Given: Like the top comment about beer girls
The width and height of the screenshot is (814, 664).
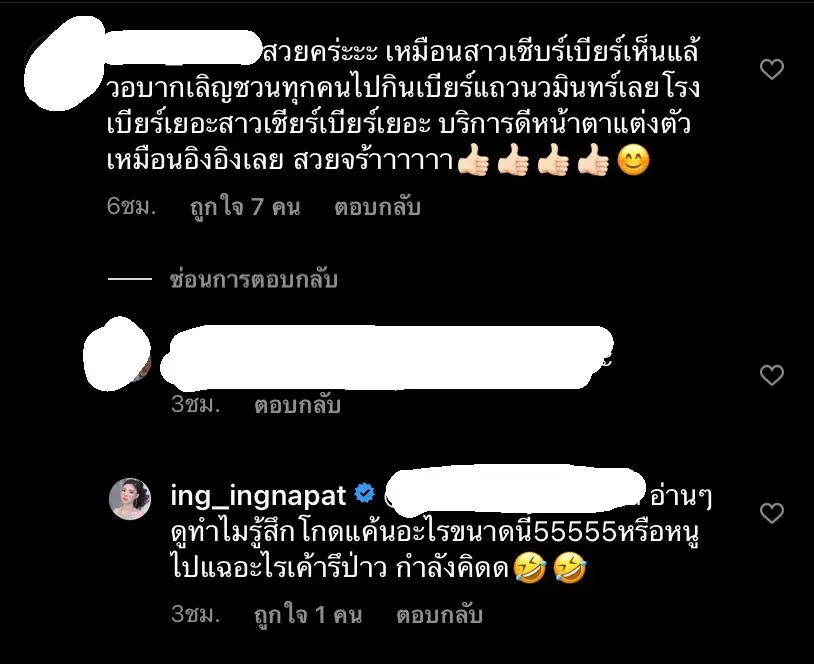Looking at the screenshot, I should point(771,70).
